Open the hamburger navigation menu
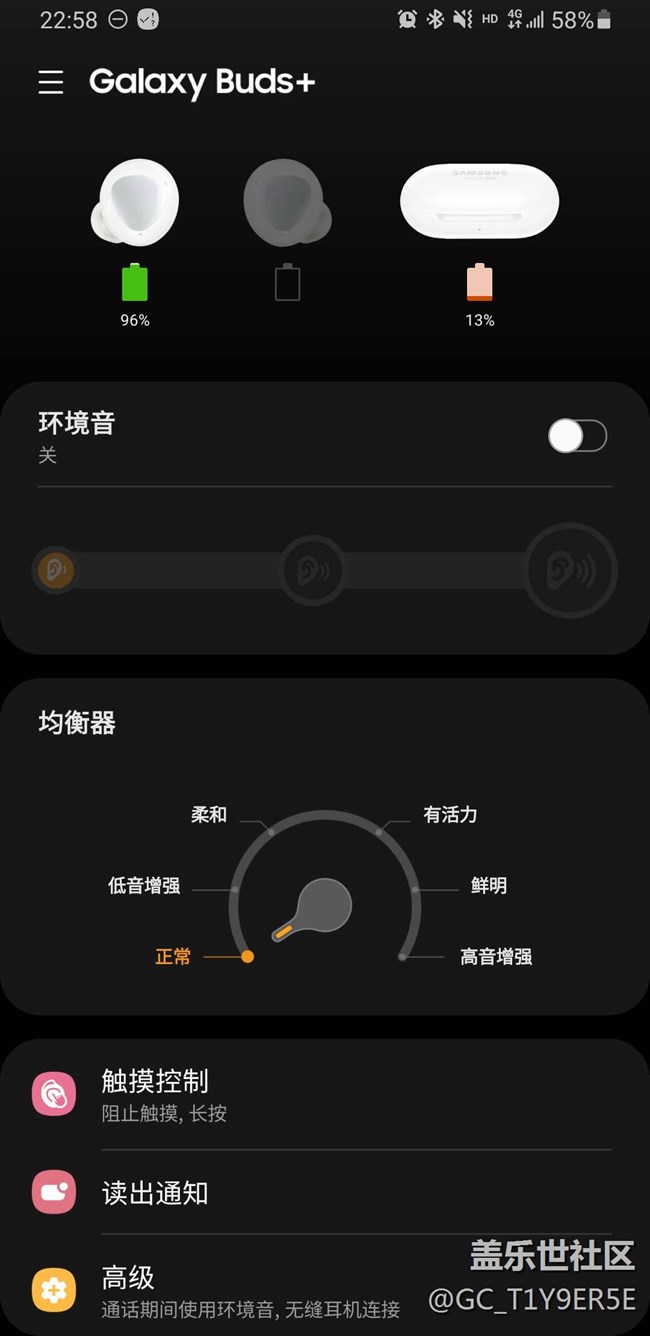The width and height of the screenshot is (650, 1336). click(51, 82)
